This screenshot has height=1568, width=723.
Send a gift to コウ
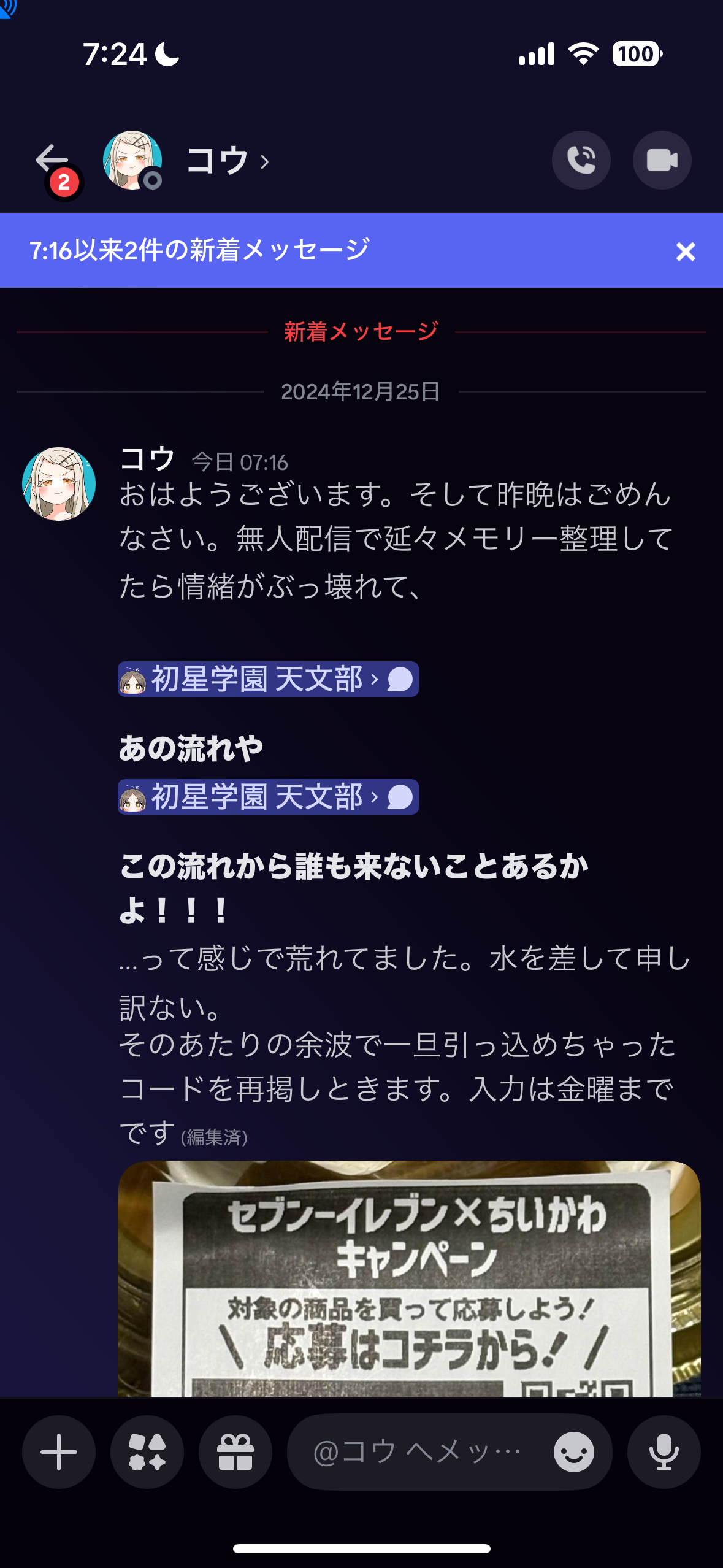coord(235,1452)
